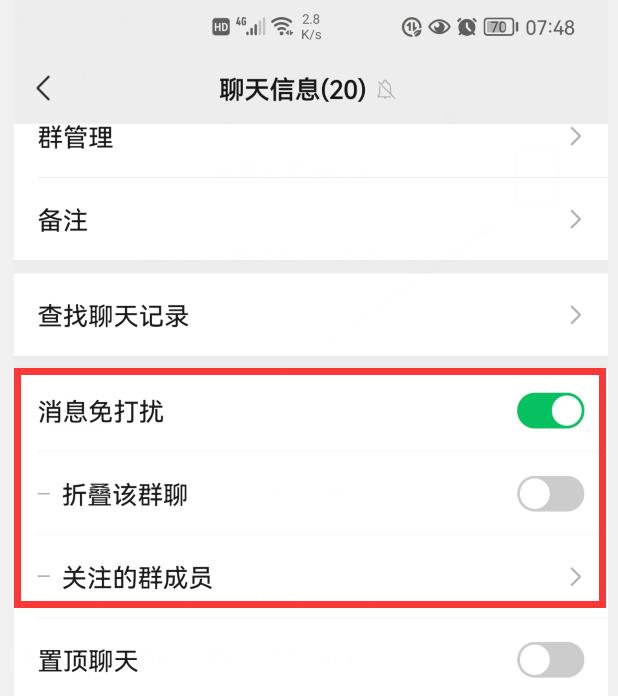Toggle 置顶聊天 to pin this chat
The image size is (618, 696).
(550, 660)
